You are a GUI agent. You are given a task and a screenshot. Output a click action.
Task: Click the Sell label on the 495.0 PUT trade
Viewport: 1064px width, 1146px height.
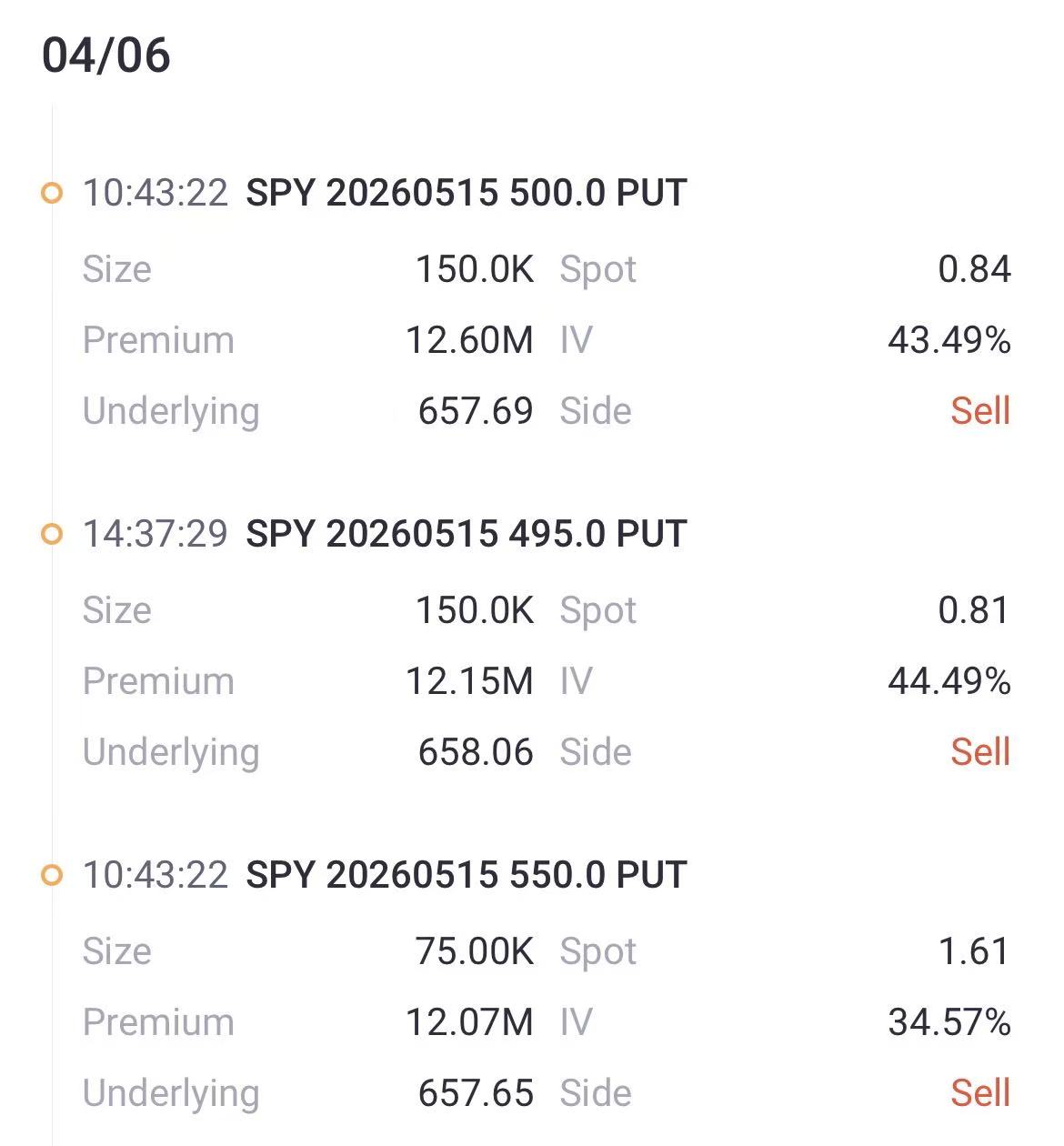click(980, 752)
